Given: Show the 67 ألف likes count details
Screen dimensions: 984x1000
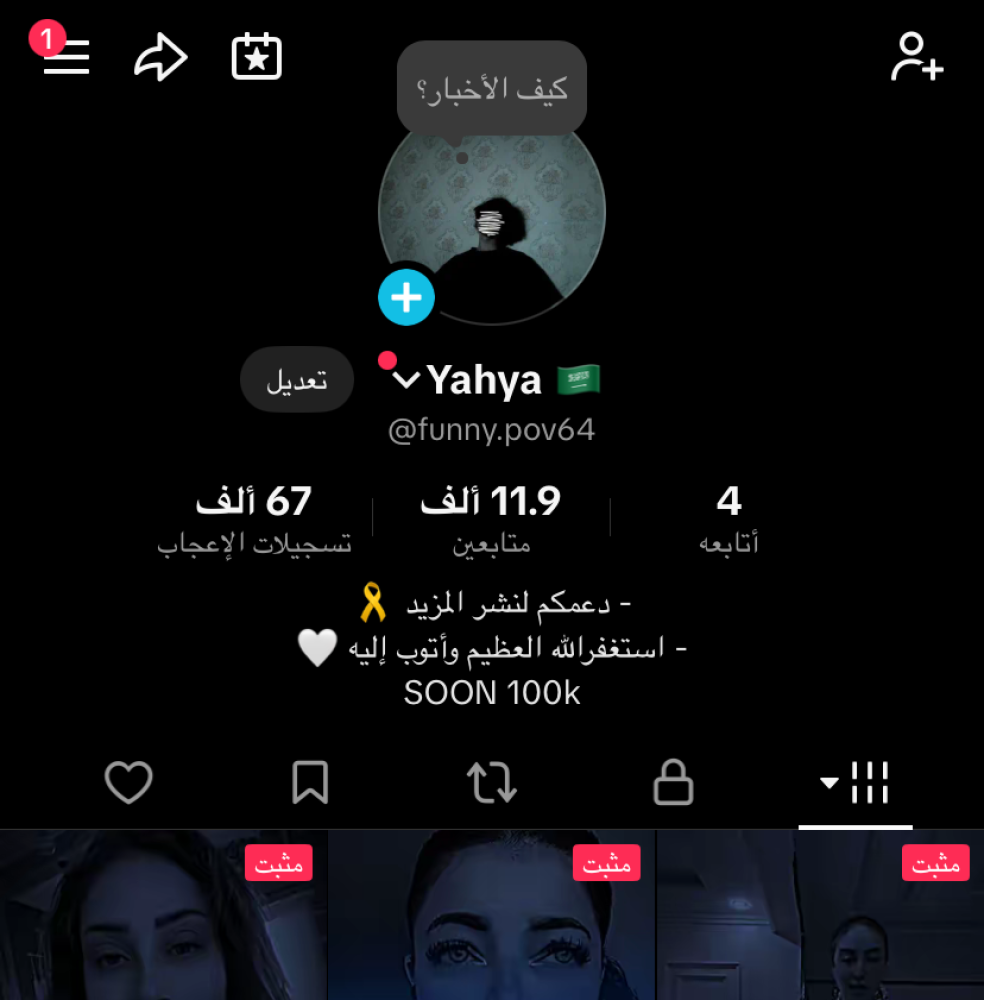Looking at the screenshot, I should point(254,517).
